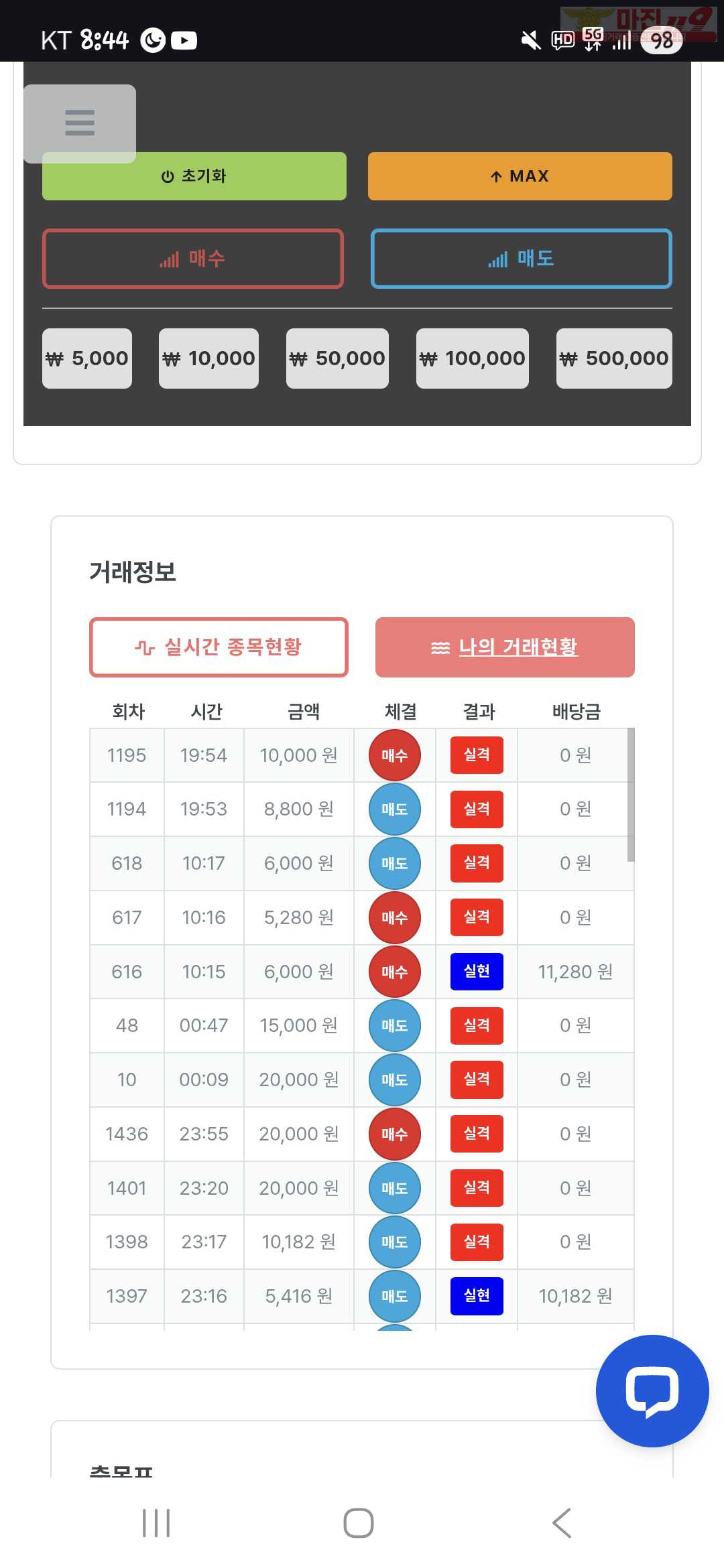Choose the ₩ 100,000 amount chip
724x1568 pixels.
473,358
